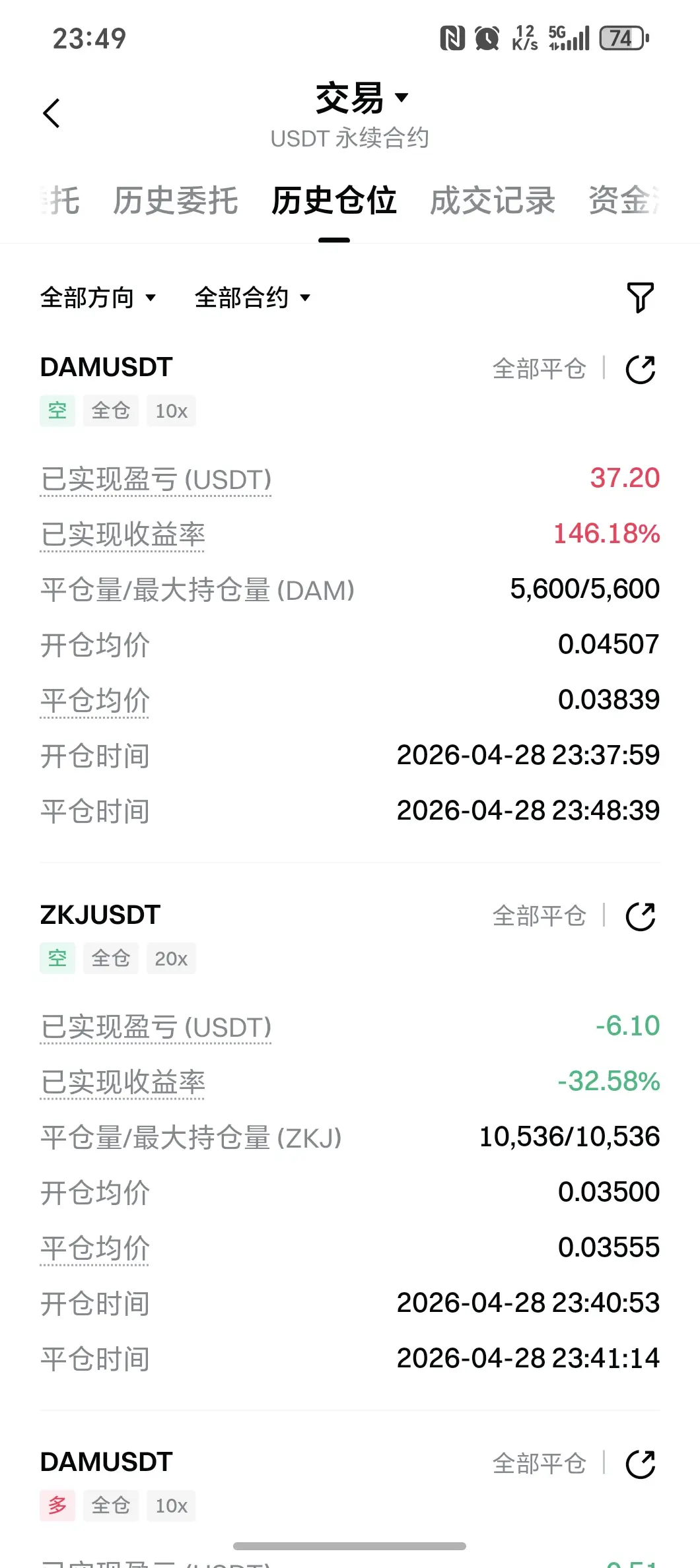Viewport: 700px width, 1568px height.
Task: Show 已实现盈亏 explanation for DAMUSDT short
Action: pyautogui.click(x=156, y=480)
